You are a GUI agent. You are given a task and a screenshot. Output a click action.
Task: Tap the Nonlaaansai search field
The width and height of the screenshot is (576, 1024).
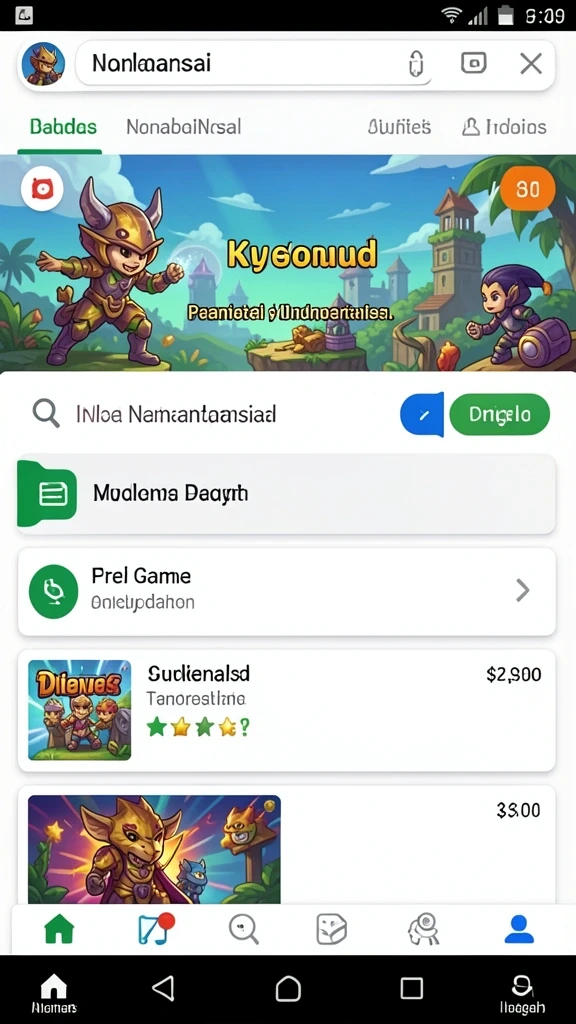click(x=253, y=64)
